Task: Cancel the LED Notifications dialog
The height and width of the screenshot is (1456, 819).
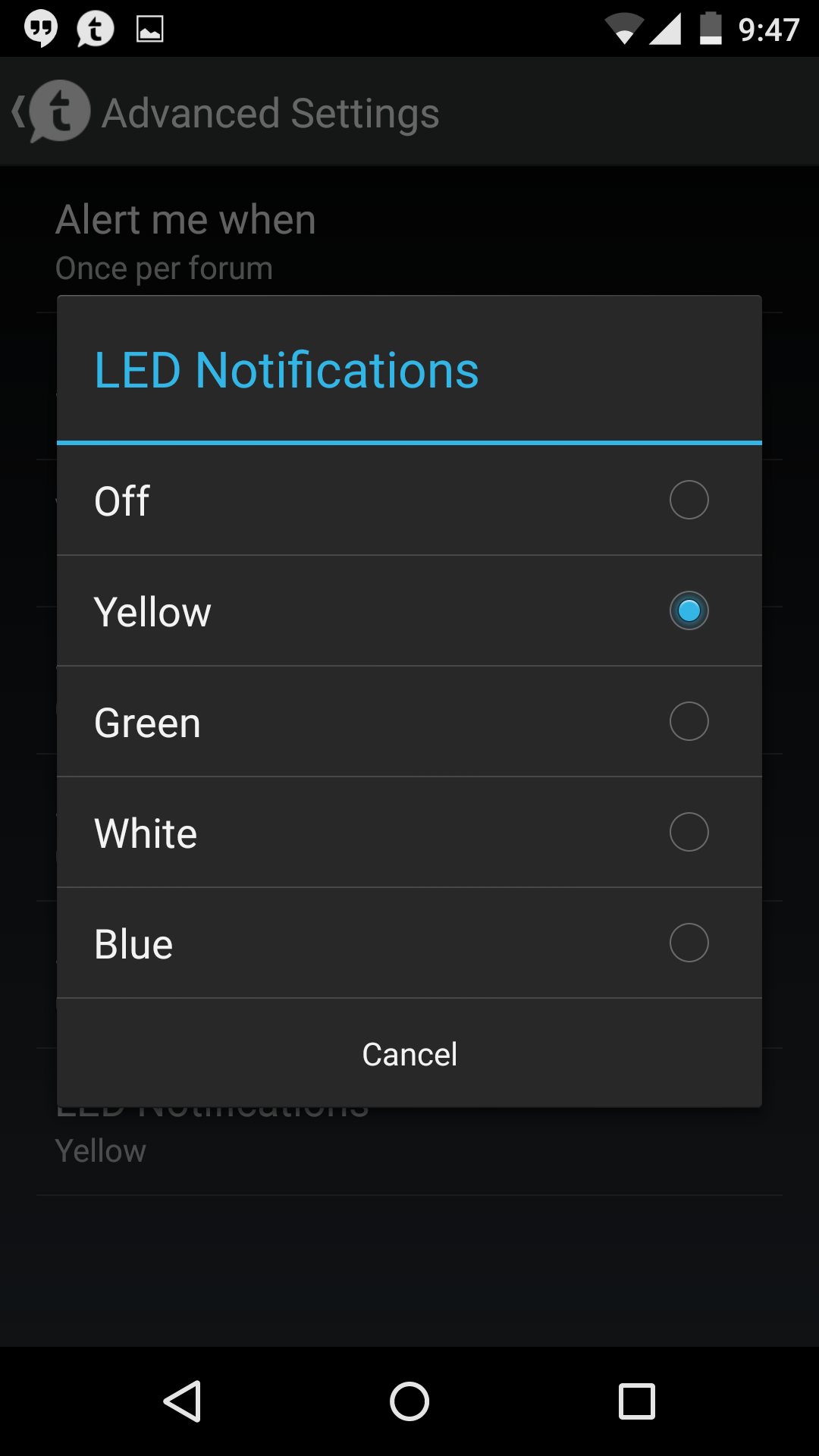Action: click(x=409, y=1054)
